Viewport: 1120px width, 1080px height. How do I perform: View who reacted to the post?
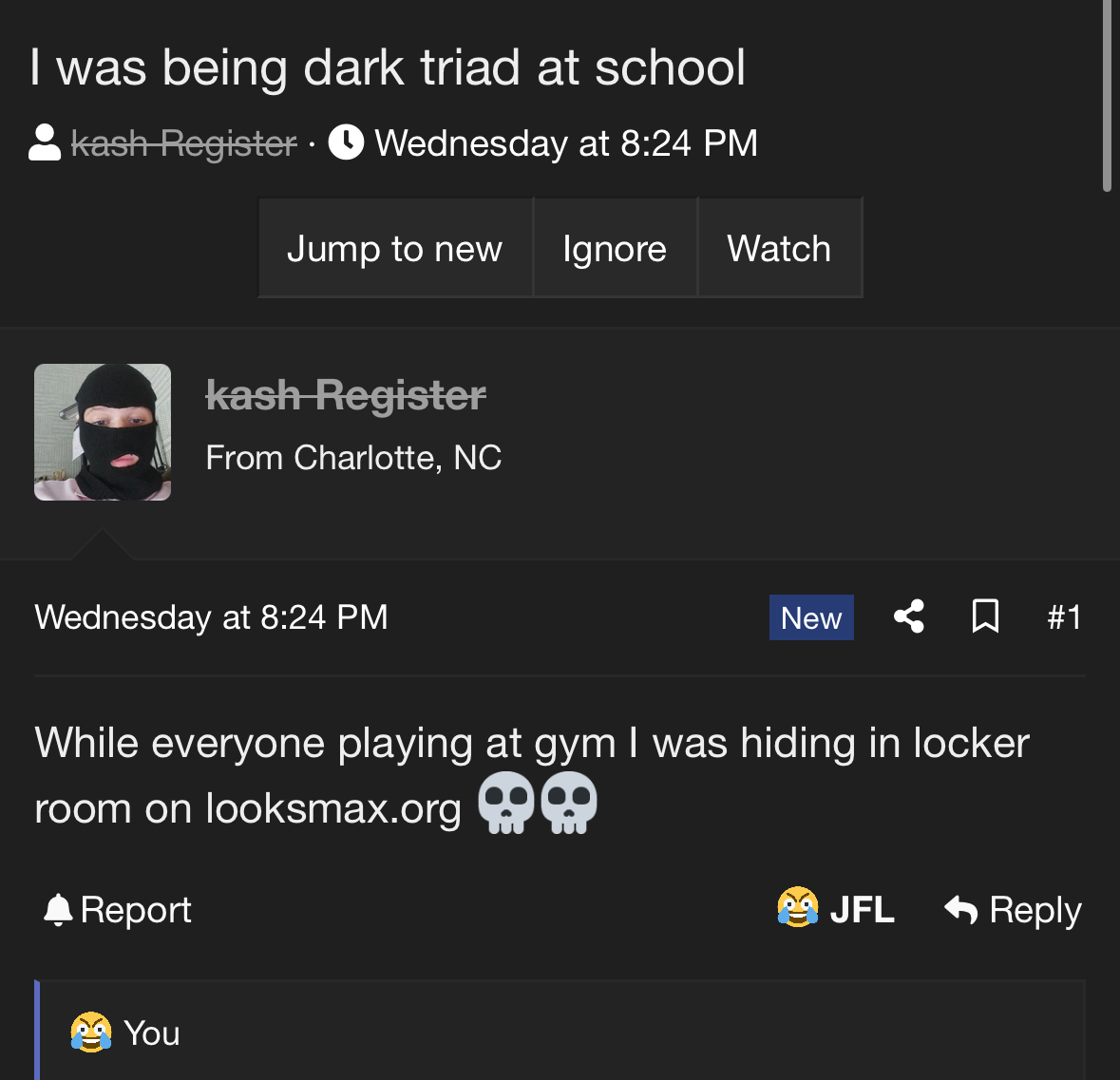click(150, 1033)
